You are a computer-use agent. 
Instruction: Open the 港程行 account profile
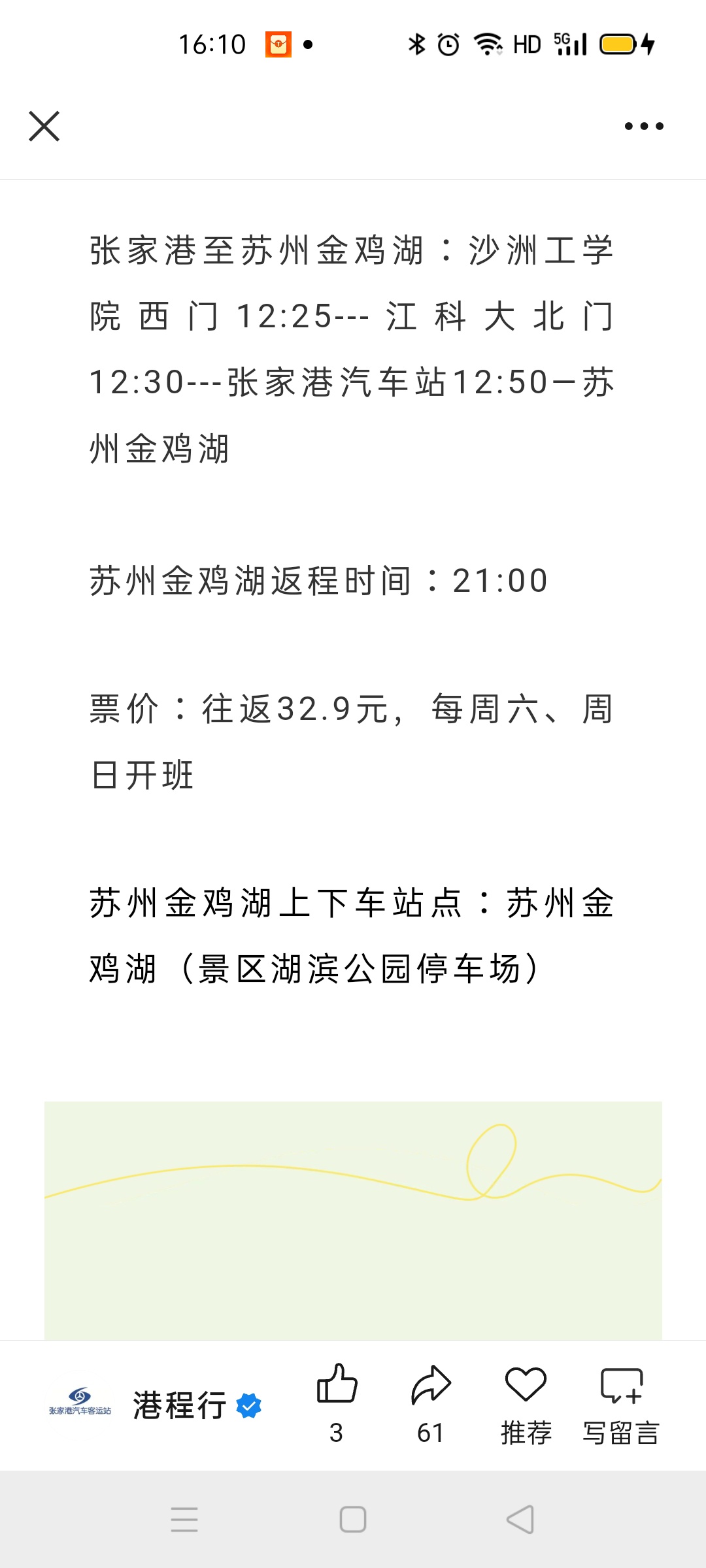[156, 1405]
